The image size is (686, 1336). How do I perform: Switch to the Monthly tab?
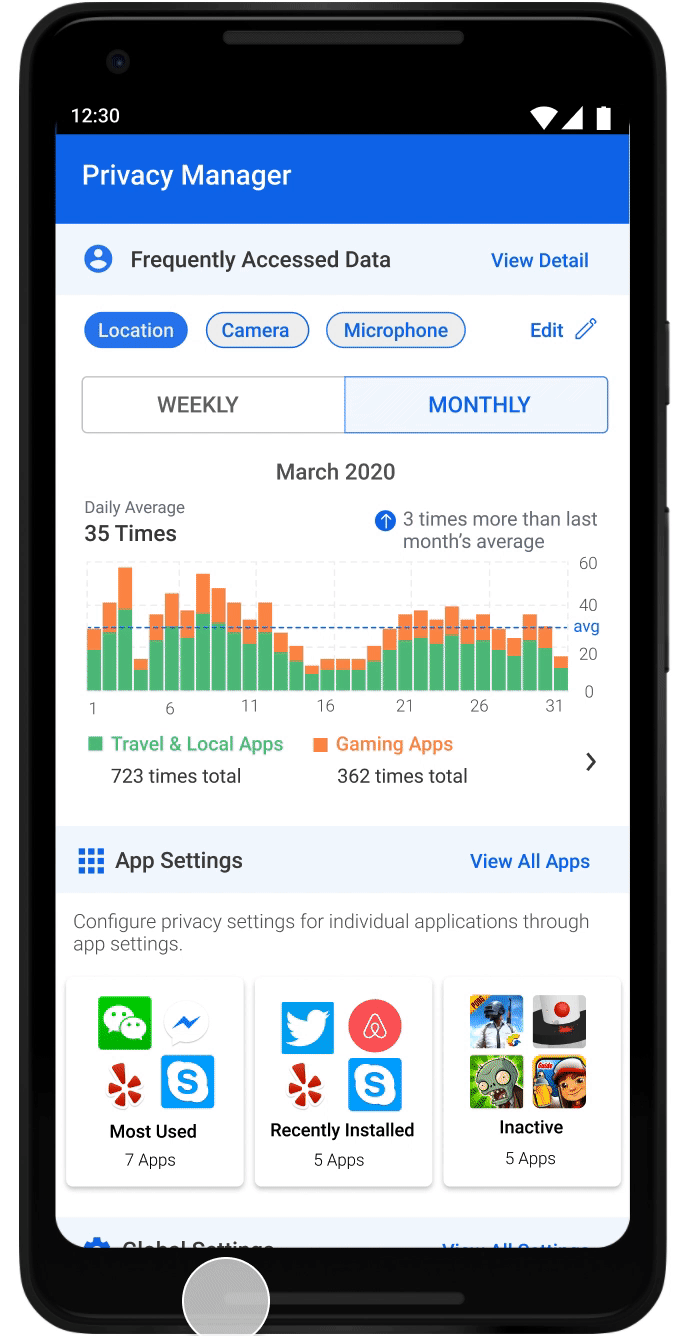click(476, 405)
